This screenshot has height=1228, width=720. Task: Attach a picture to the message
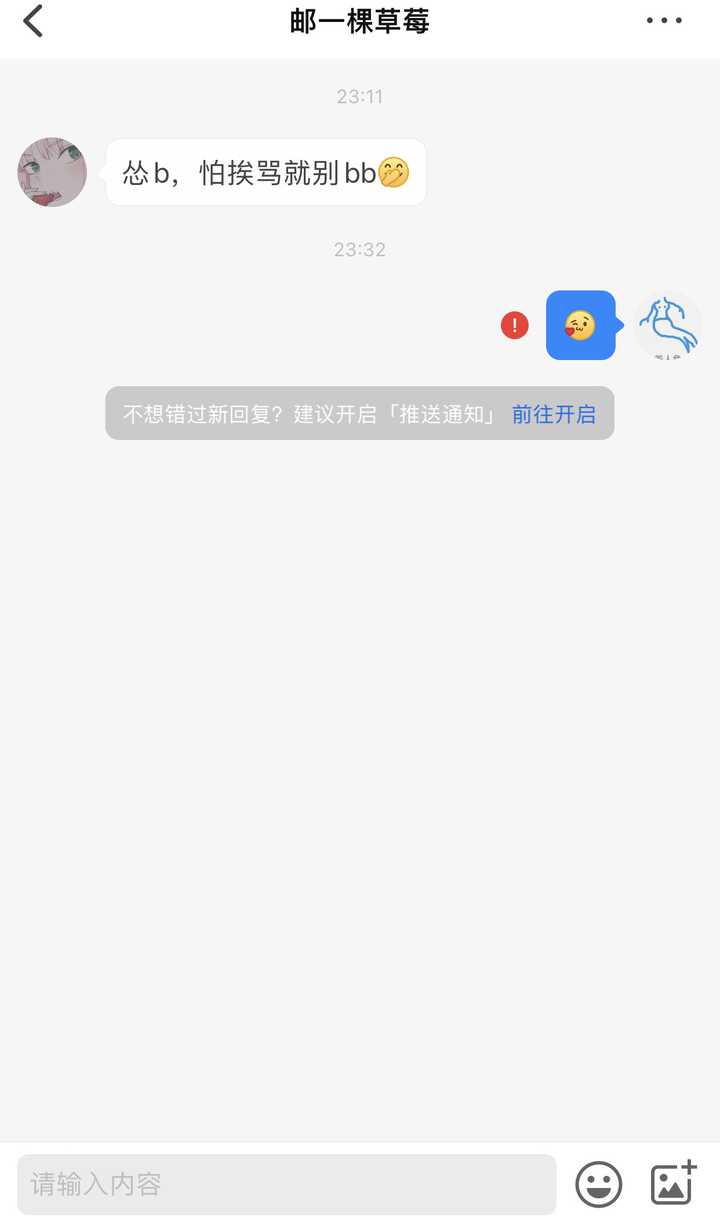point(673,1183)
